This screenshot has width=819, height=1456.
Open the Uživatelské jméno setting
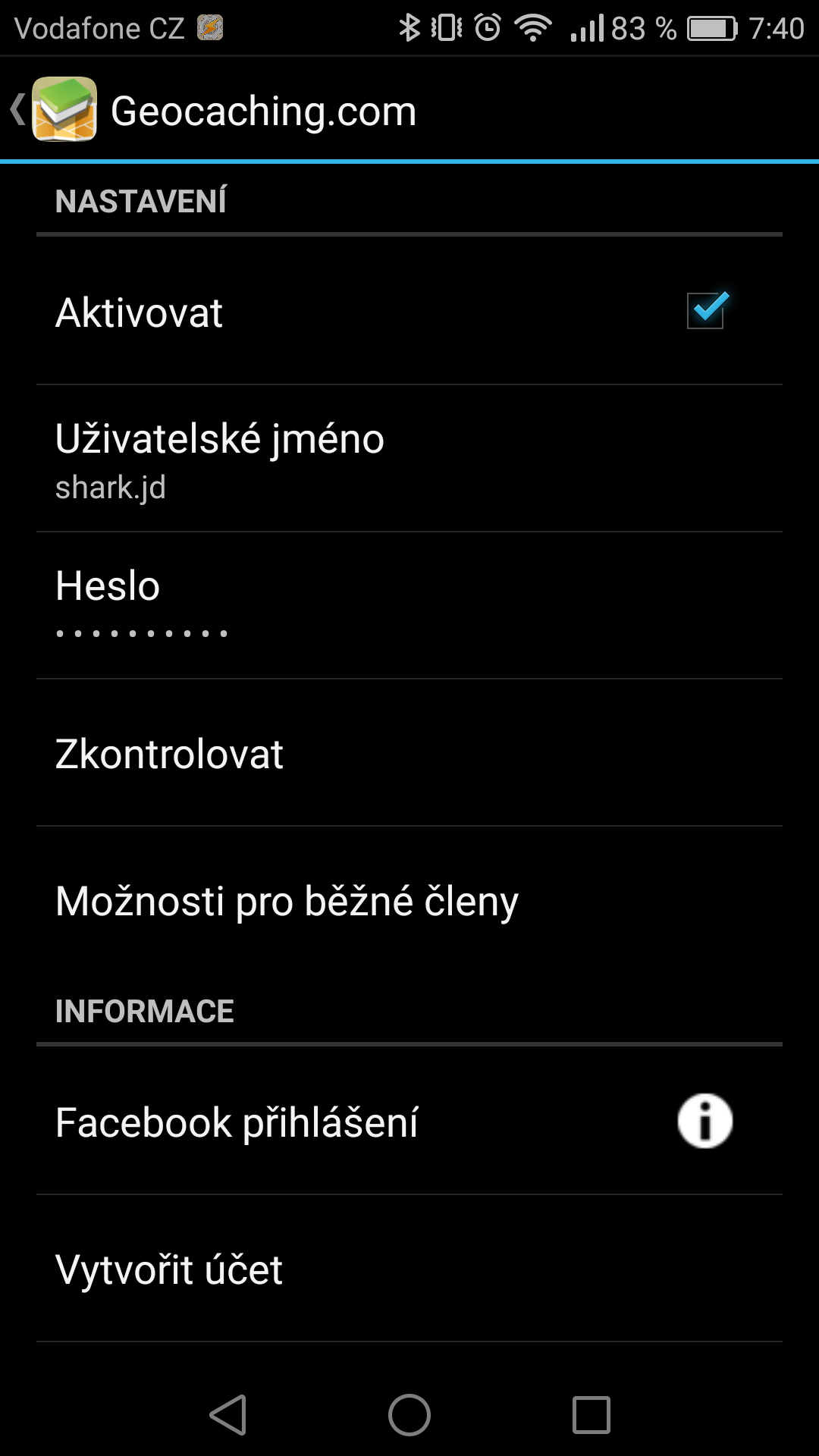click(409, 459)
